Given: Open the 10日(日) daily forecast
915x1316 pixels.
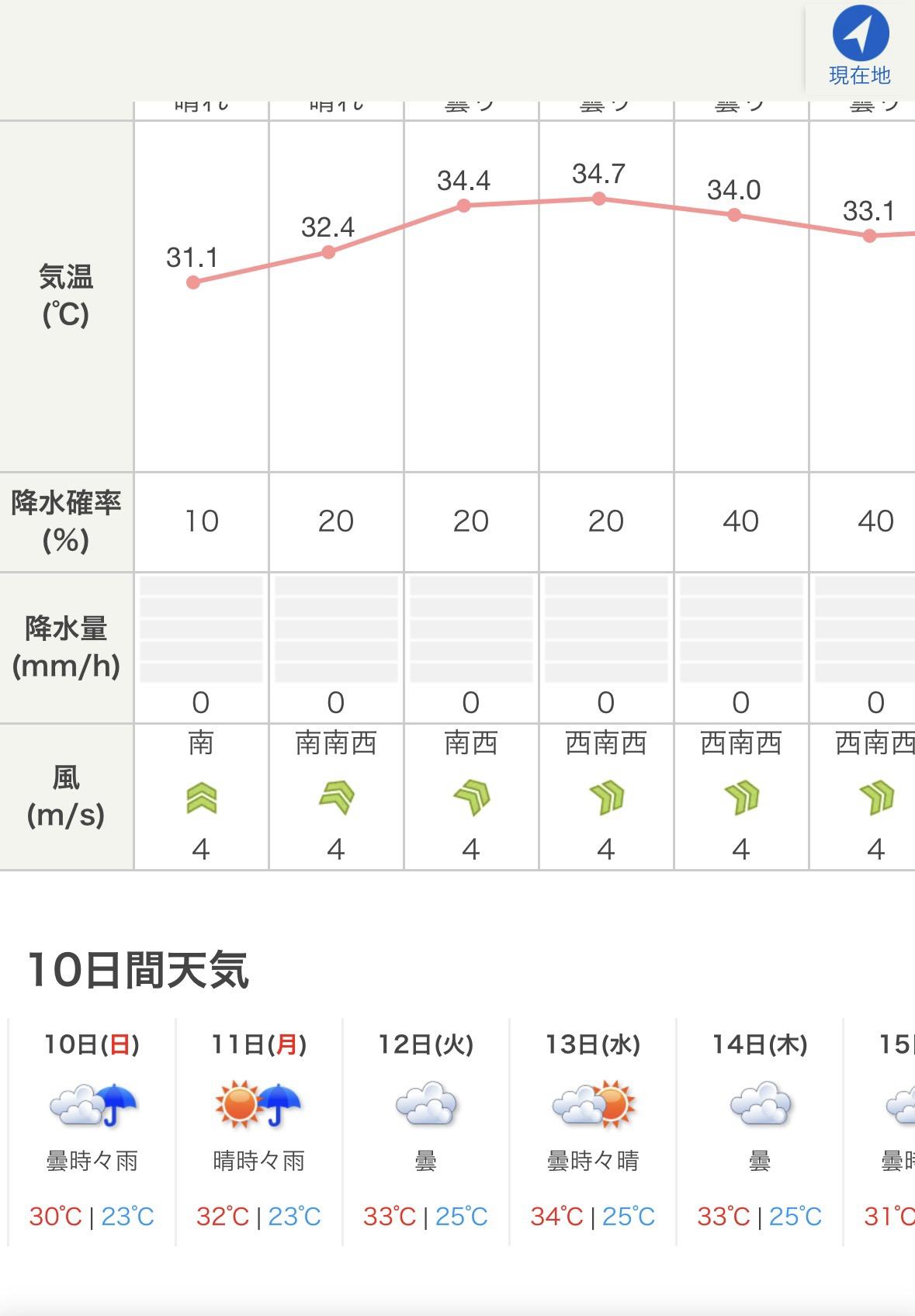Looking at the screenshot, I should coord(92,1045).
